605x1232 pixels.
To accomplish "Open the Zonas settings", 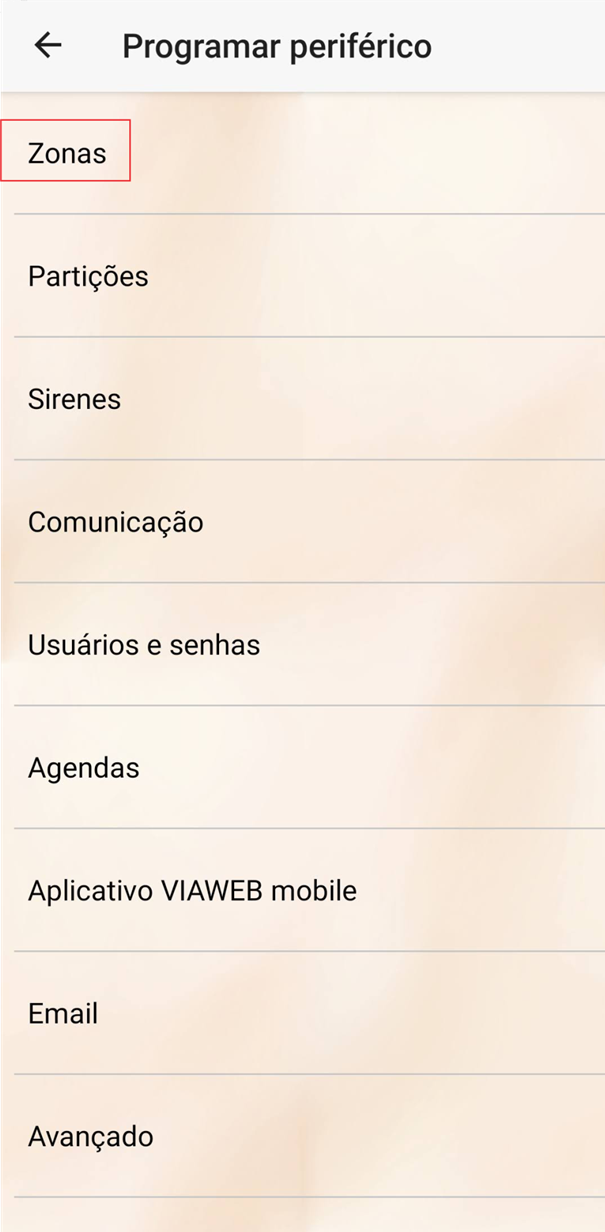I will click(302, 153).
